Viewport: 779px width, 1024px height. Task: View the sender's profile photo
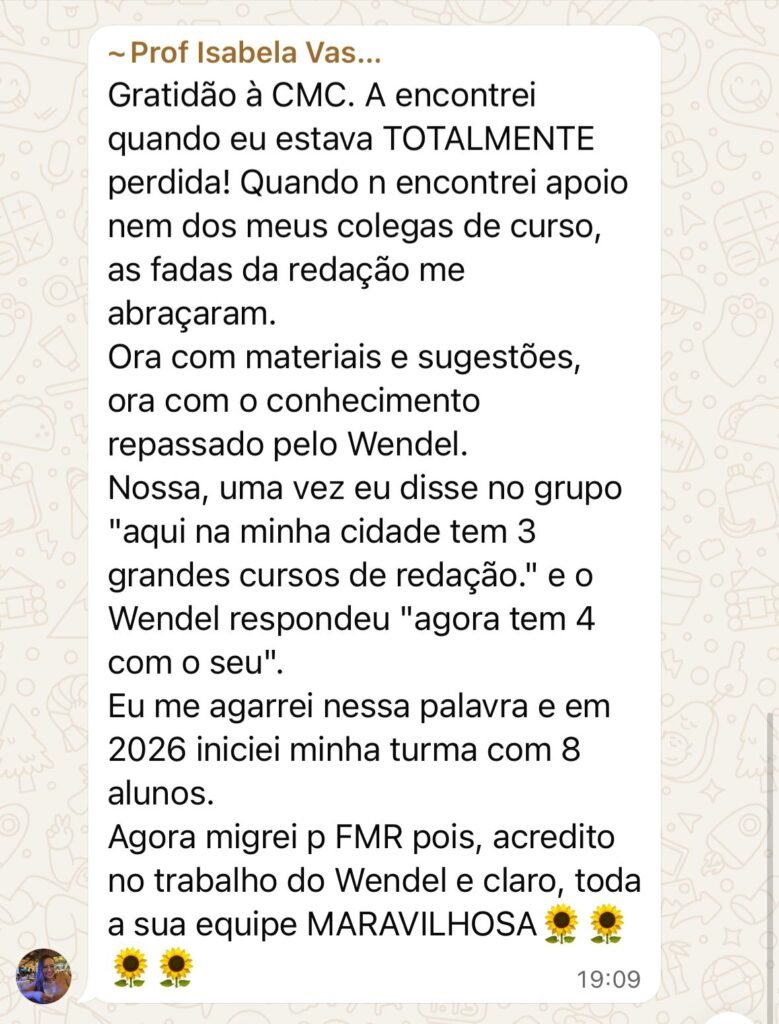[x=44, y=975]
